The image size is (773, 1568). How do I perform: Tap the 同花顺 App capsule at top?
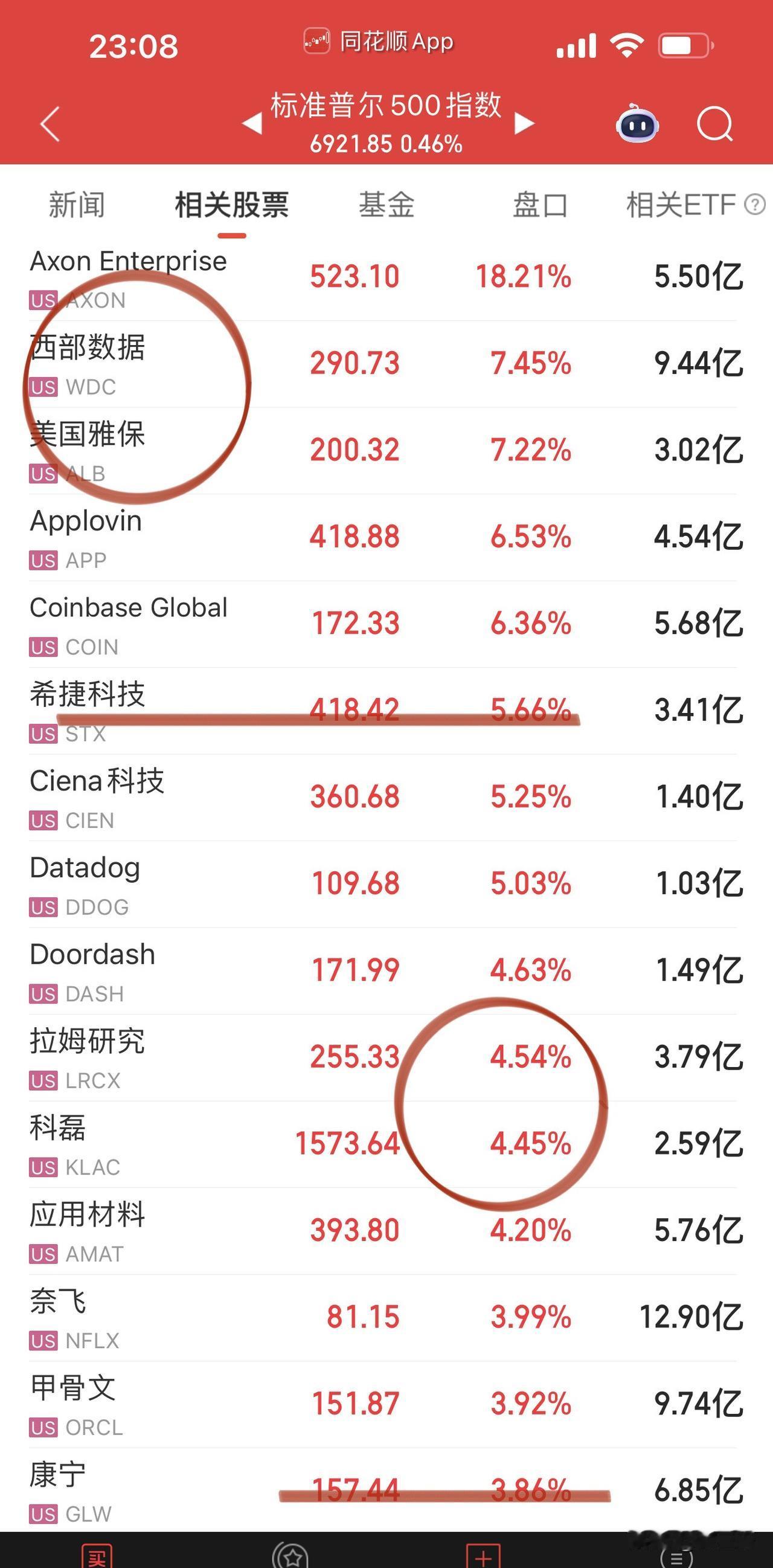click(x=377, y=42)
